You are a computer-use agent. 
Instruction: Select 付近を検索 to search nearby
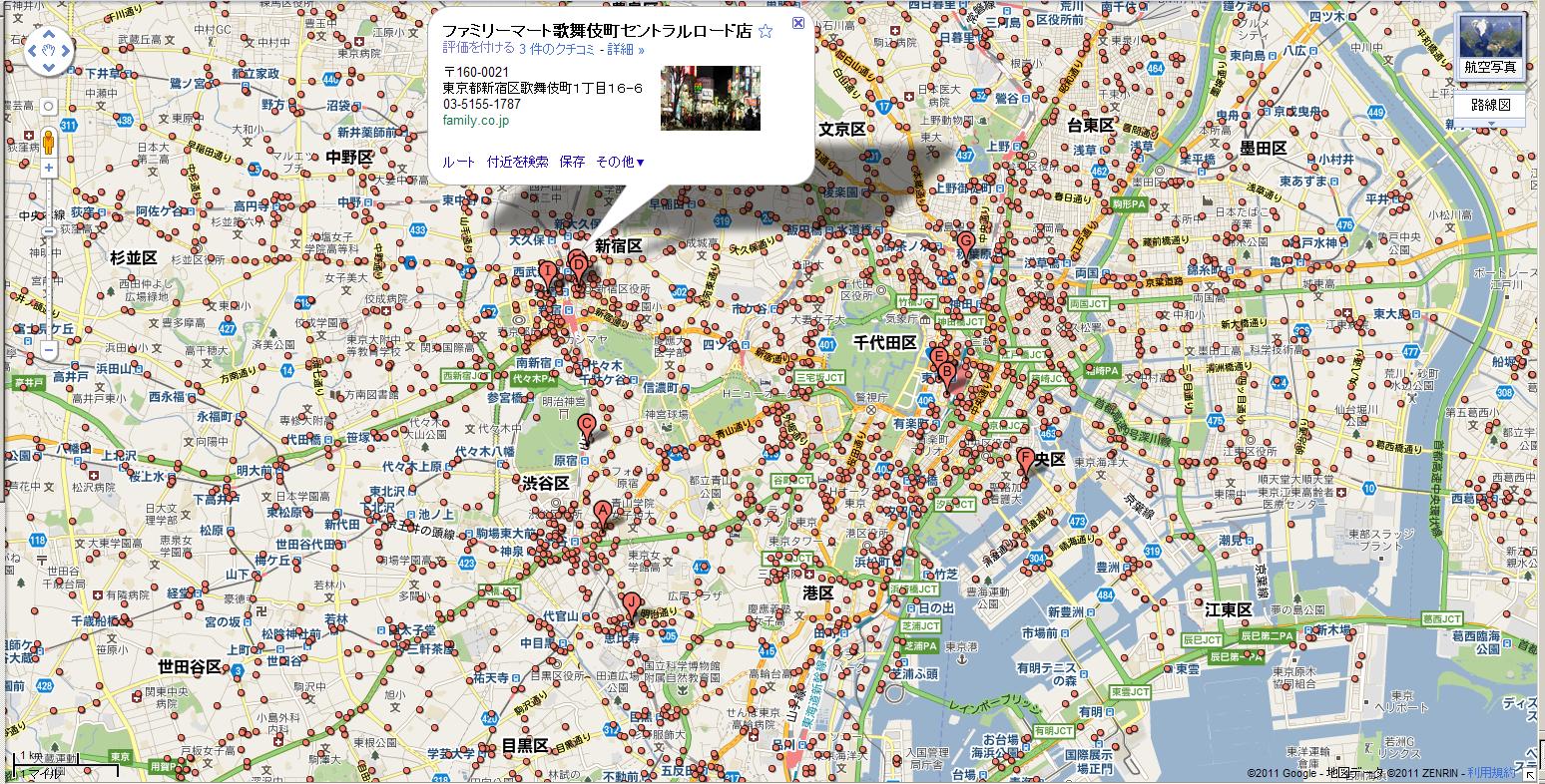(x=517, y=162)
